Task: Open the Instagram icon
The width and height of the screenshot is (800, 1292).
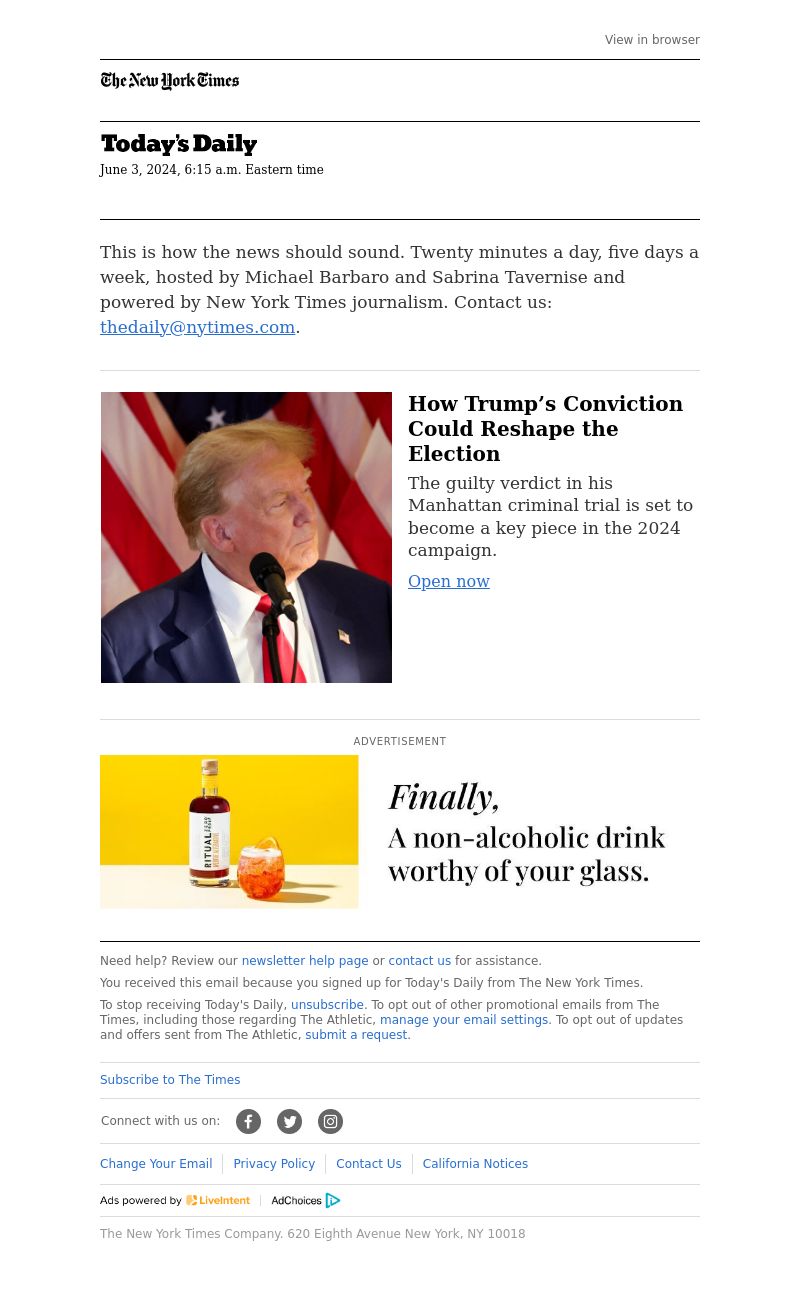Action: pyautogui.click(x=330, y=1122)
